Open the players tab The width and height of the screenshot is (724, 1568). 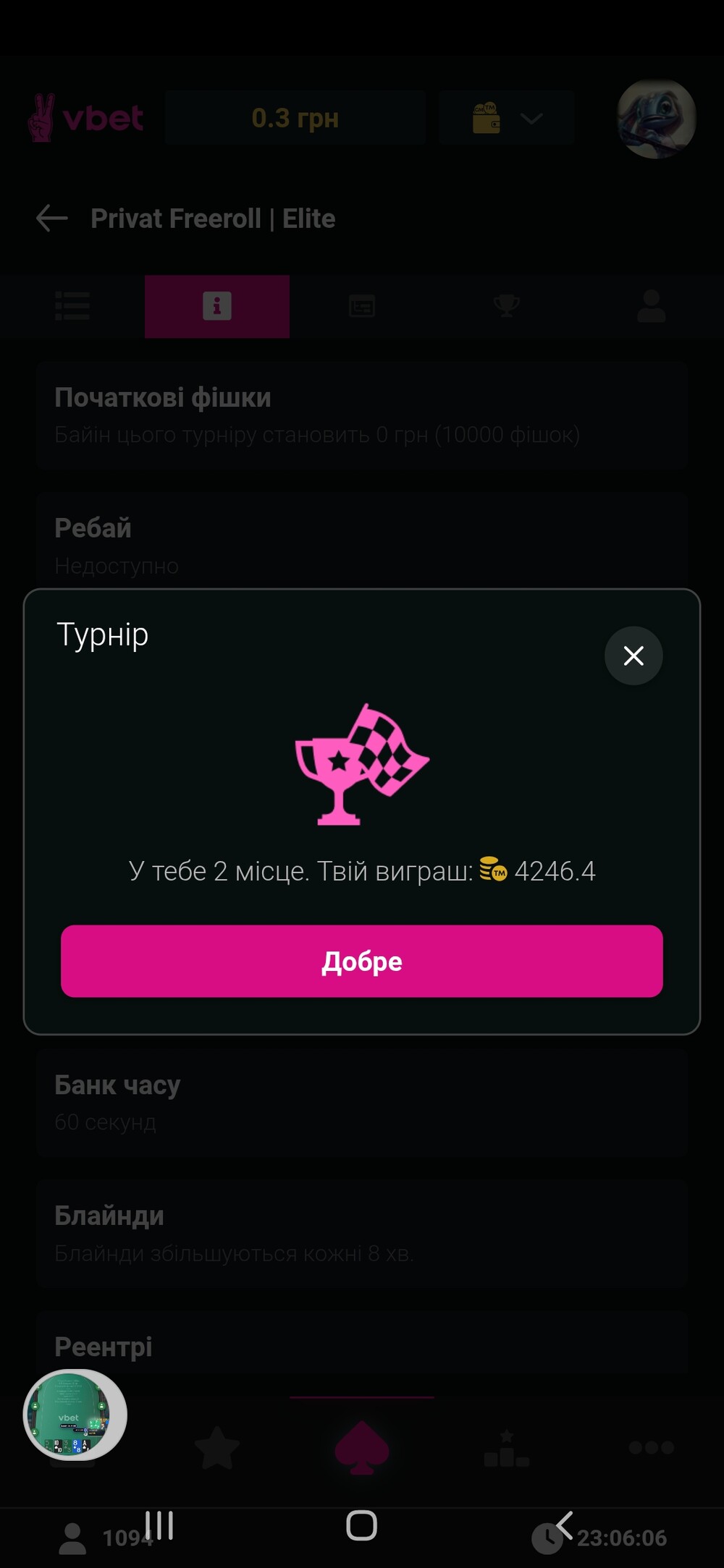click(x=651, y=306)
